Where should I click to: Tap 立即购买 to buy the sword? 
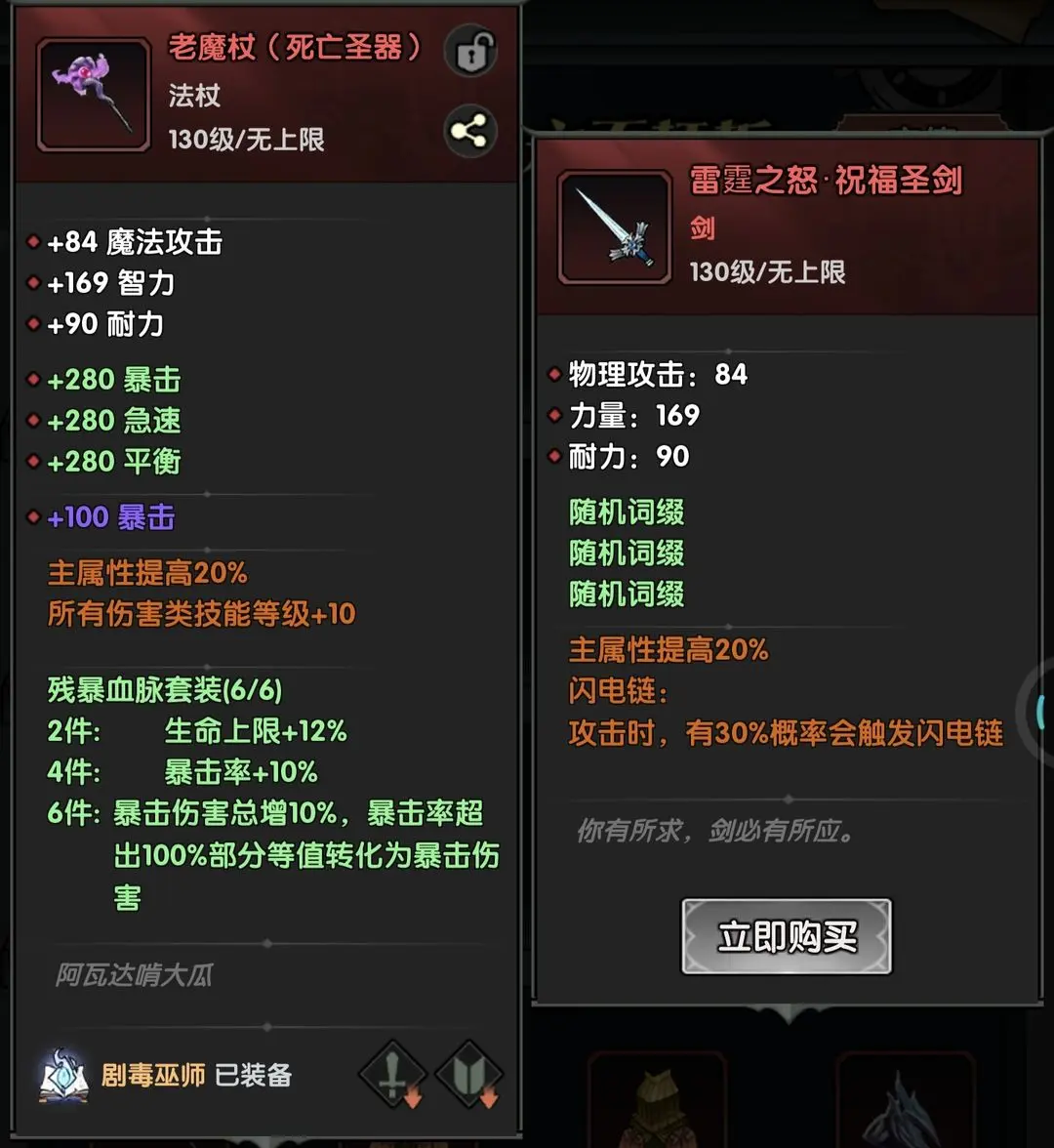click(x=787, y=937)
